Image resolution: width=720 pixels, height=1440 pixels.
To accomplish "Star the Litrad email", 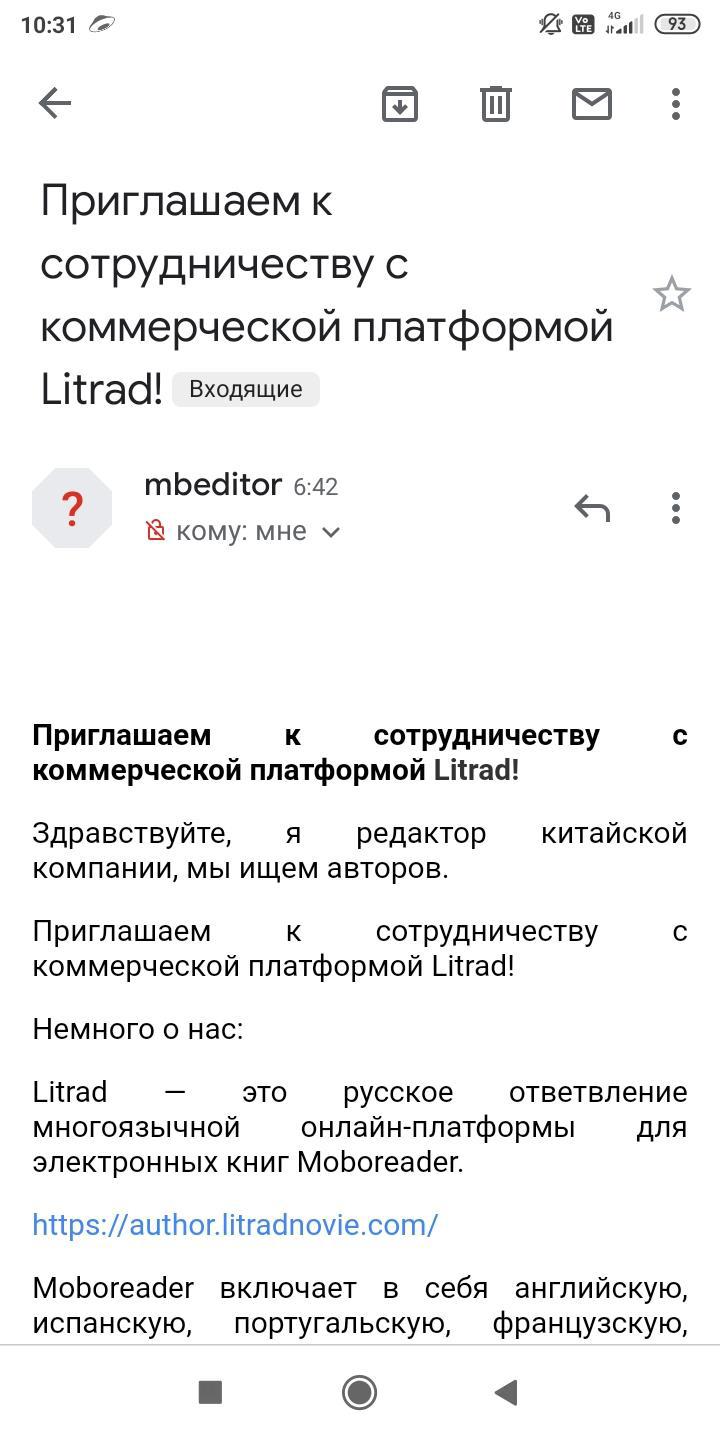I will coord(671,294).
